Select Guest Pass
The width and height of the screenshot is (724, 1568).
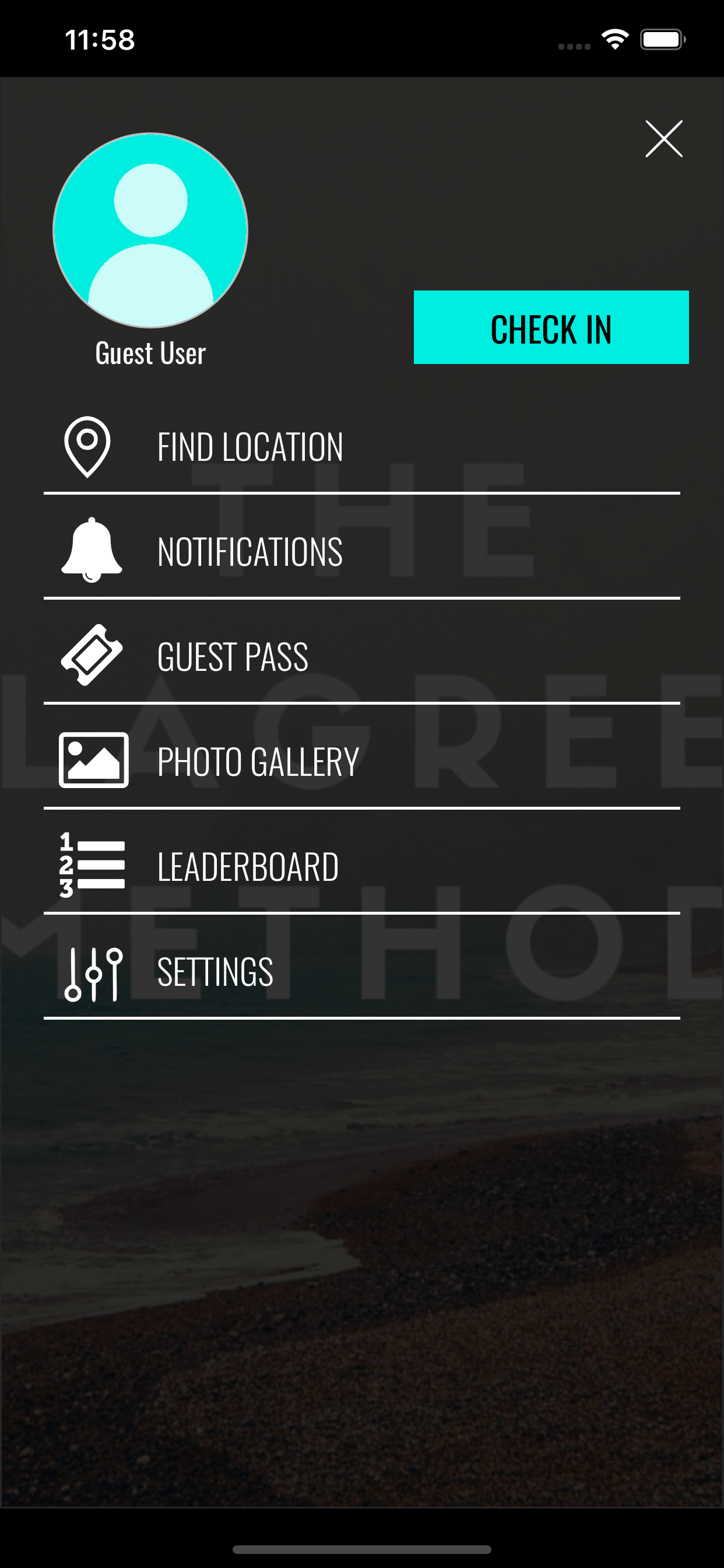point(361,656)
